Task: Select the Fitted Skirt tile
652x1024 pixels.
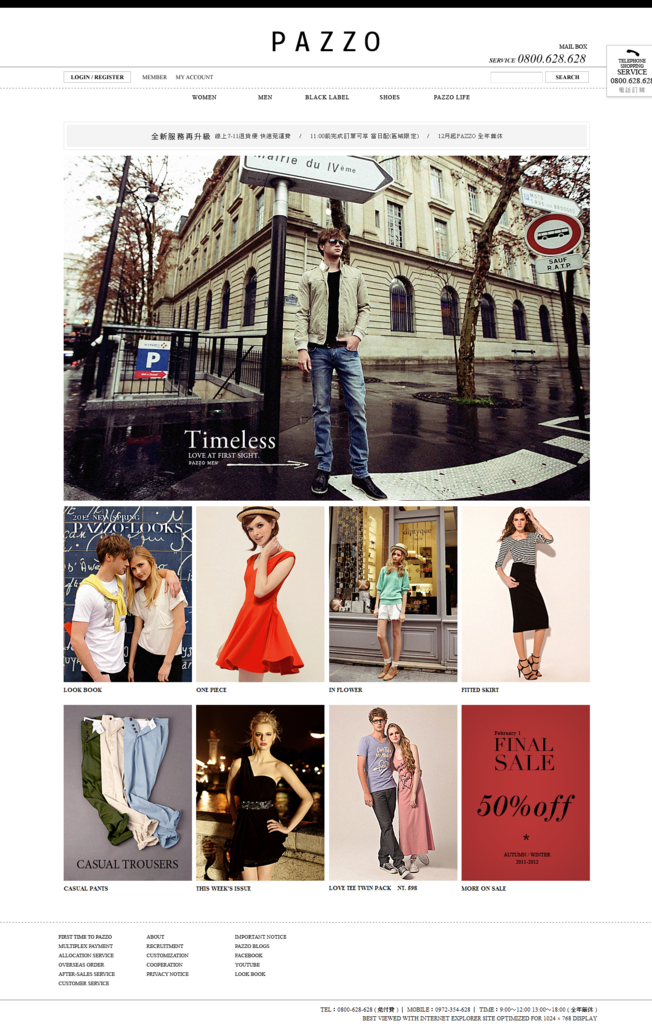Action: click(525, 594)
